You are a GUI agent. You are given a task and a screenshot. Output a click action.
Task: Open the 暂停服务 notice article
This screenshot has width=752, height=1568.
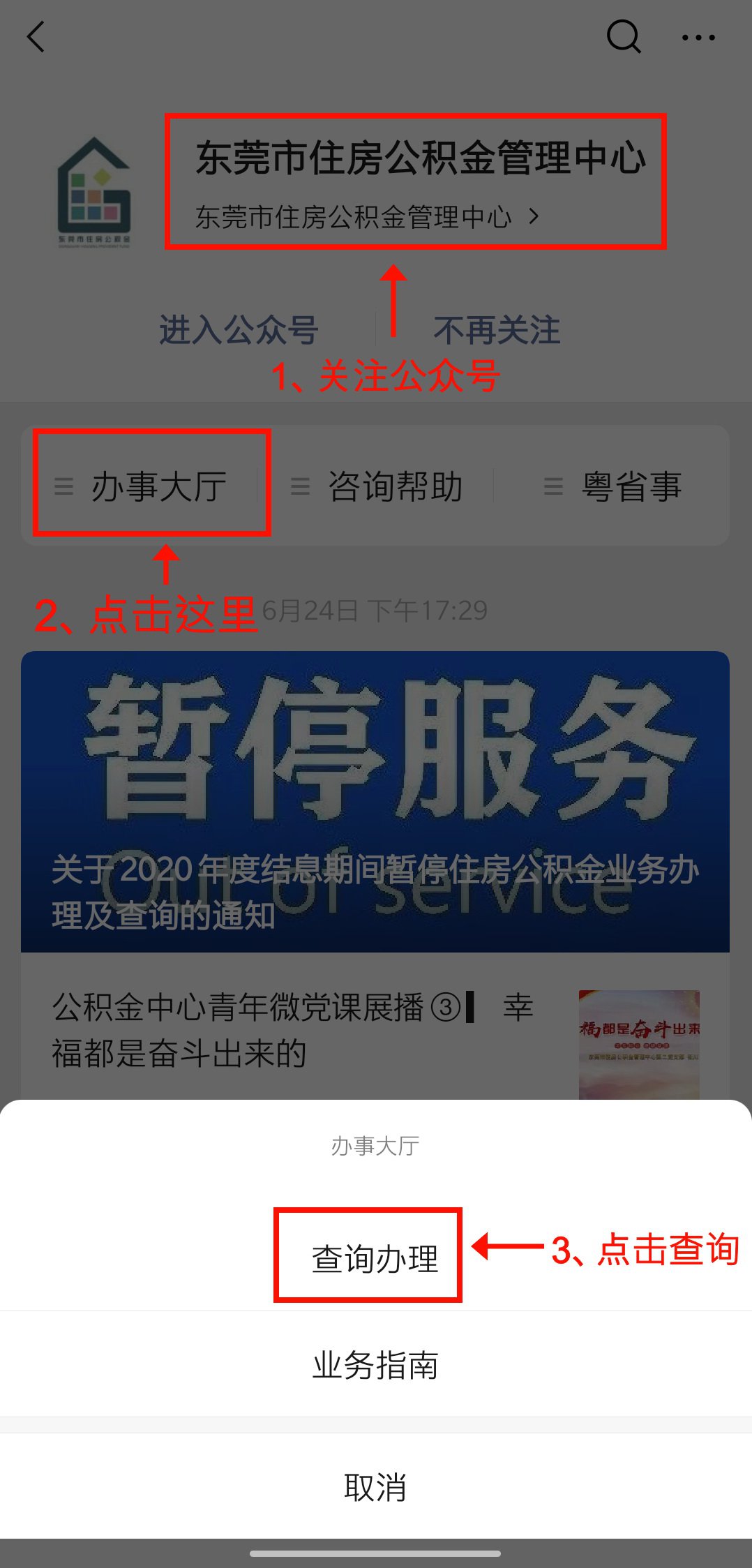coord(375,801)
